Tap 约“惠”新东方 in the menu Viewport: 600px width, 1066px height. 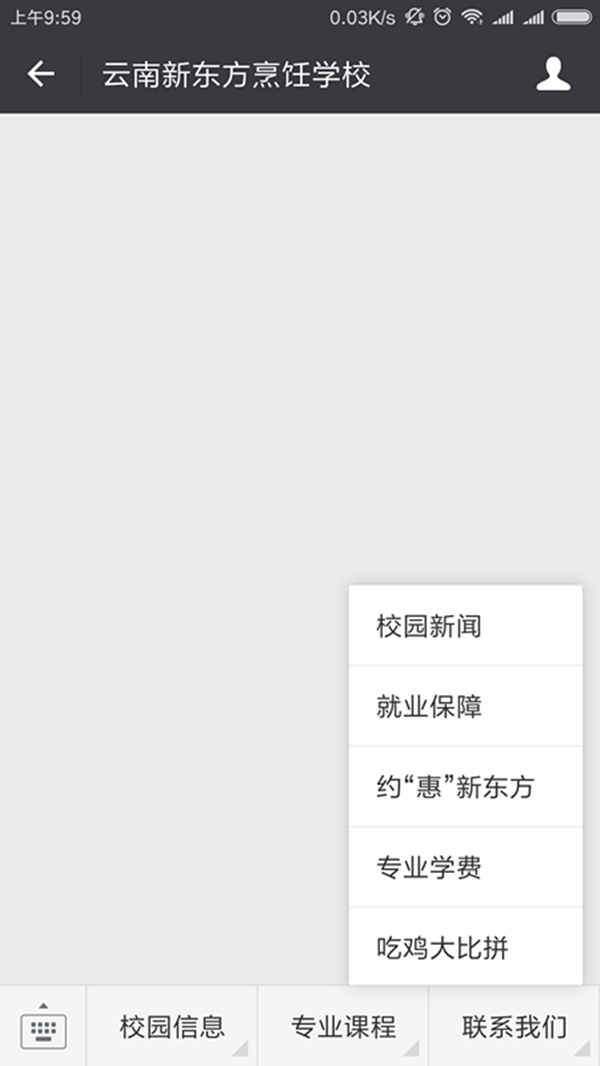pos(465,787)
